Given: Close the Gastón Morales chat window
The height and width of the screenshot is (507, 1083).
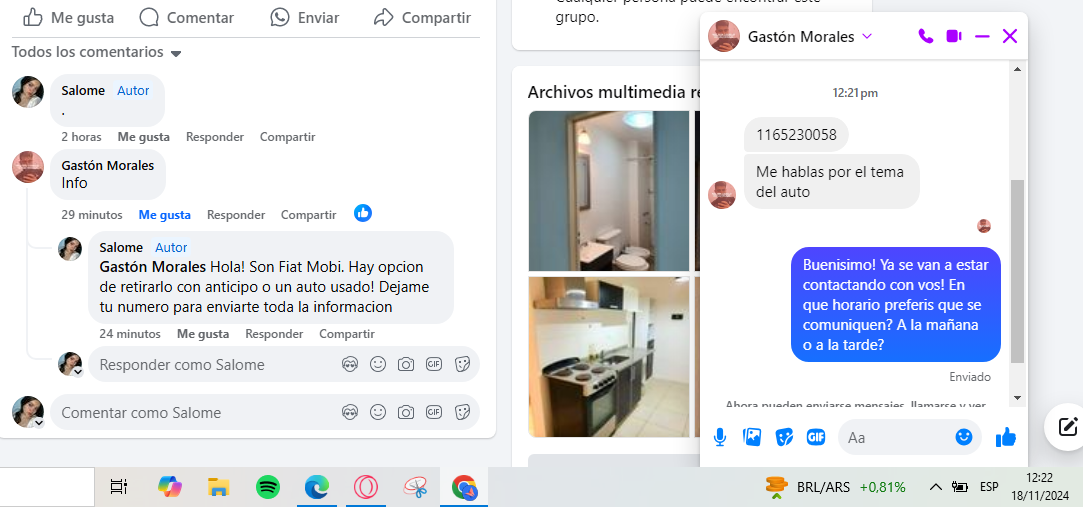Looking at the screenshot, I should coord(1010,36).
